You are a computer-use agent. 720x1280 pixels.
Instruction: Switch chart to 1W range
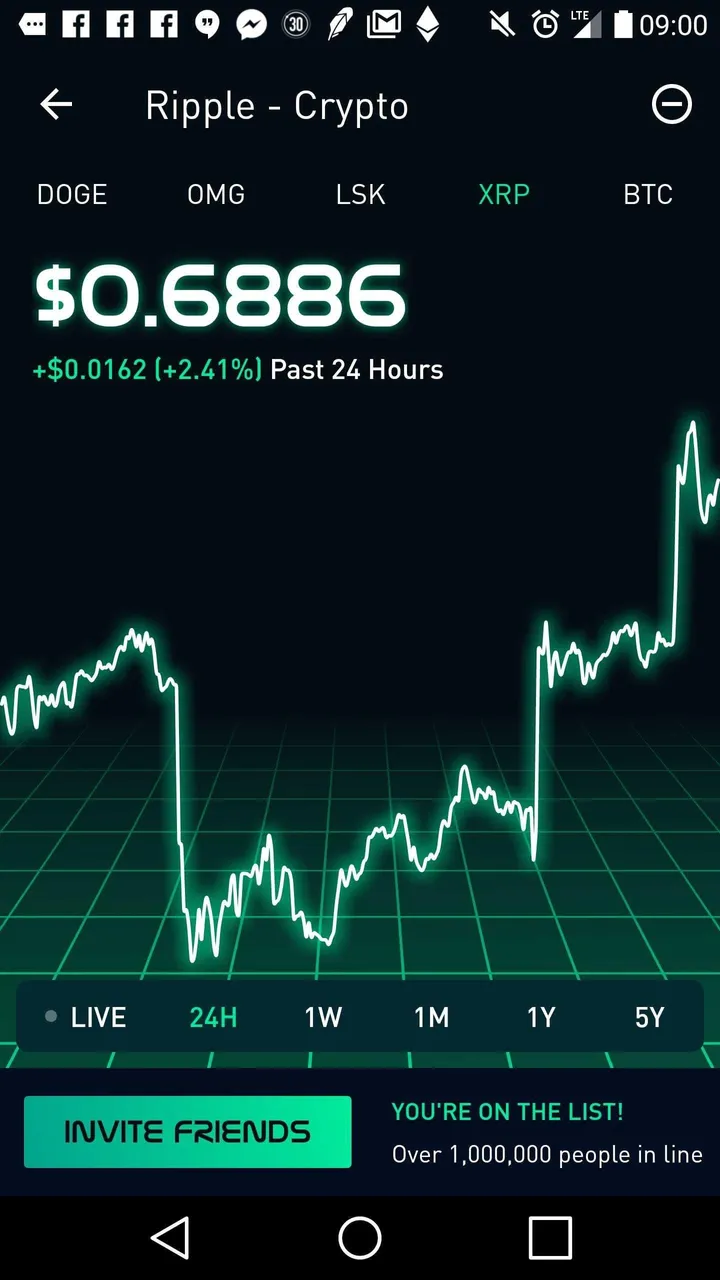pos(323,1018)
